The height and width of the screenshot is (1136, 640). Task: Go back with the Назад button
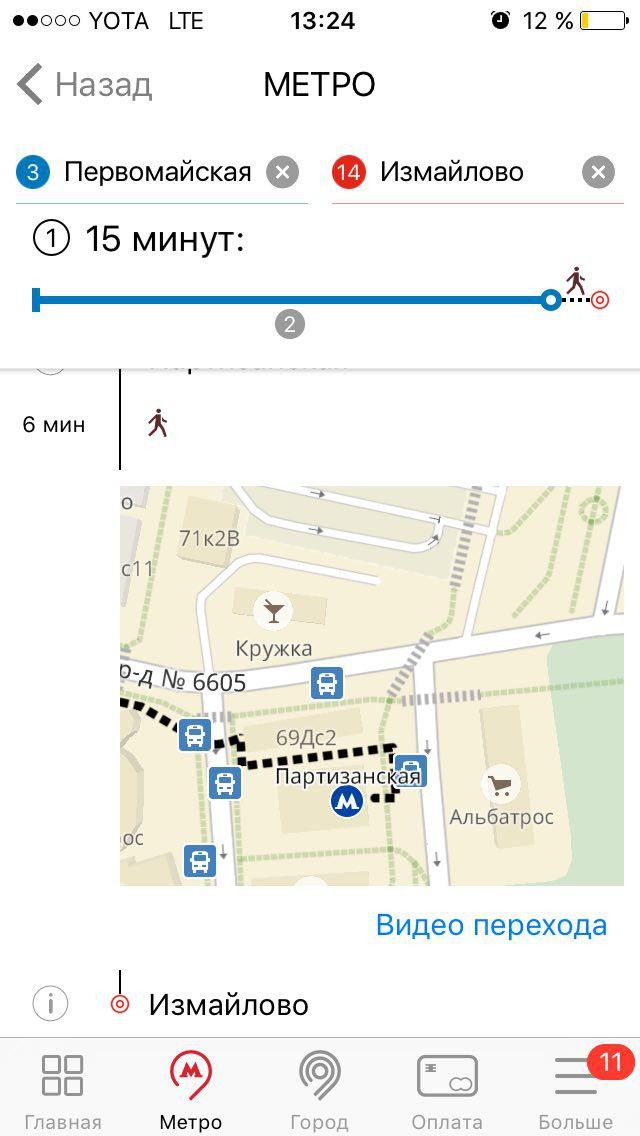(x=85, y=85)
